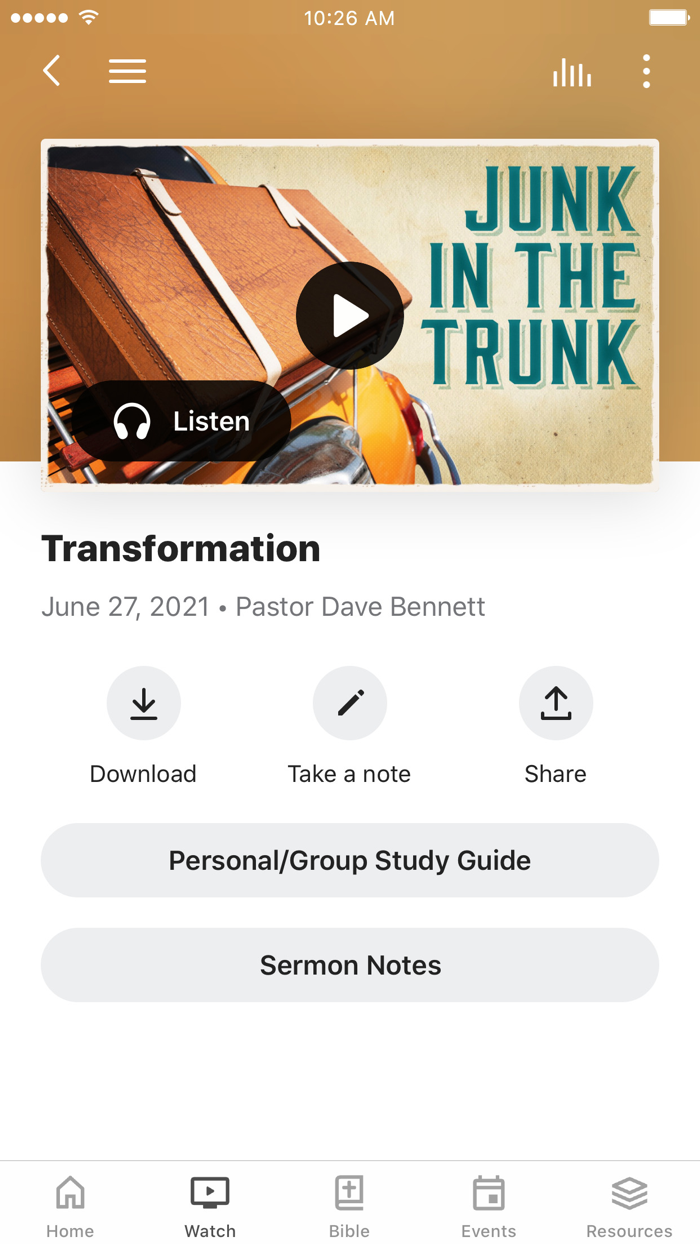Open the Resources tab
The image size is (700, 1244).
[x=629, y=1204]
